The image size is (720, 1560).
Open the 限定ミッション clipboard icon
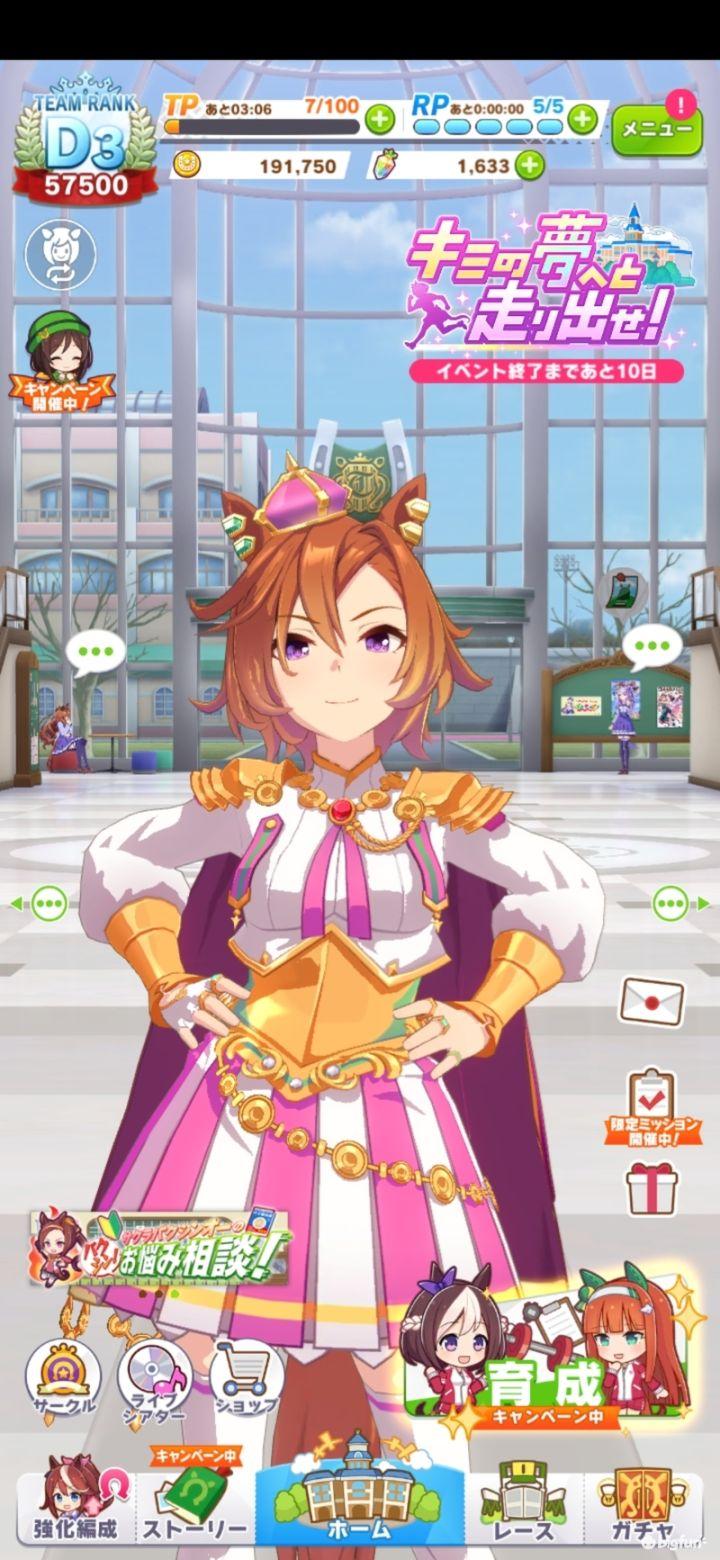[652, 1100]
